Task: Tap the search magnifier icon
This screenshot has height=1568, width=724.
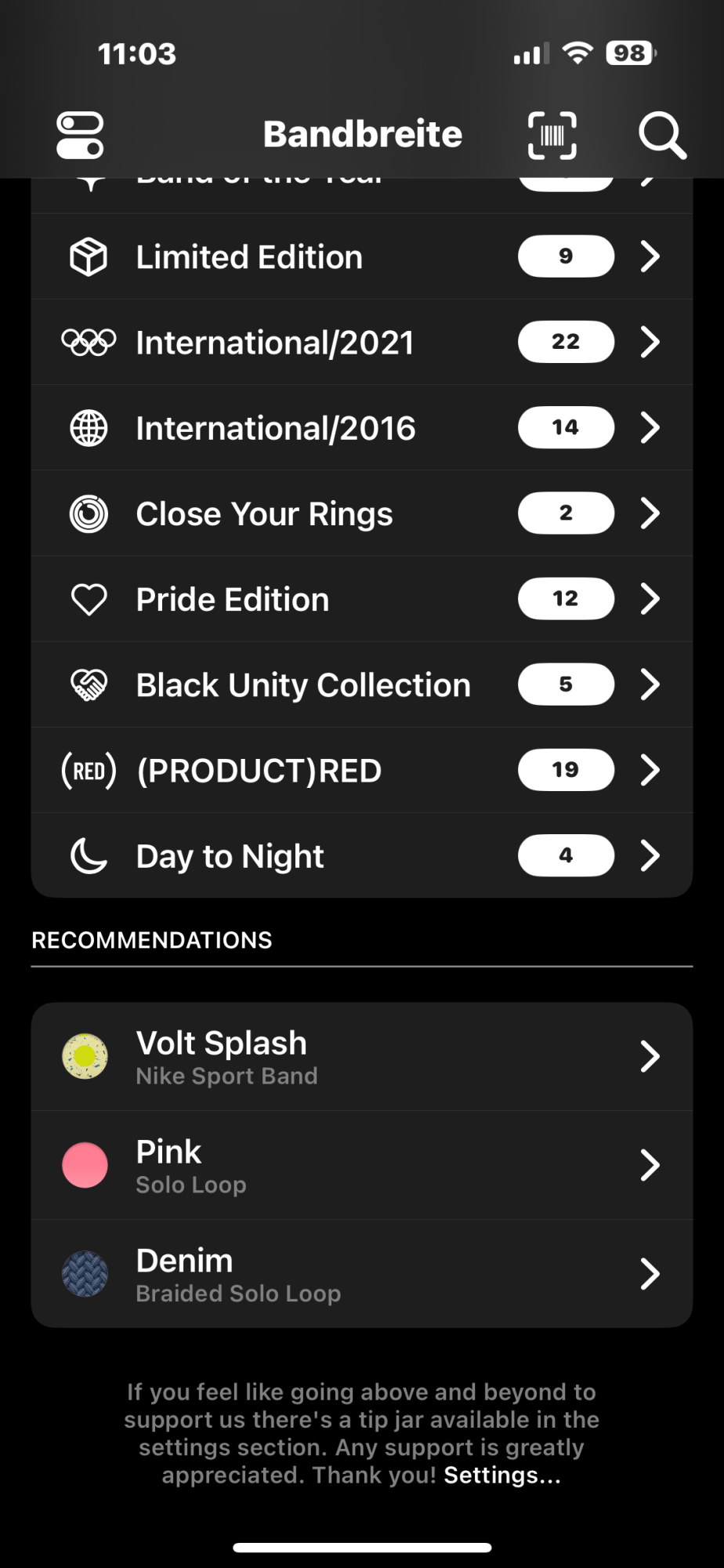Action: (x=662, y=135)
